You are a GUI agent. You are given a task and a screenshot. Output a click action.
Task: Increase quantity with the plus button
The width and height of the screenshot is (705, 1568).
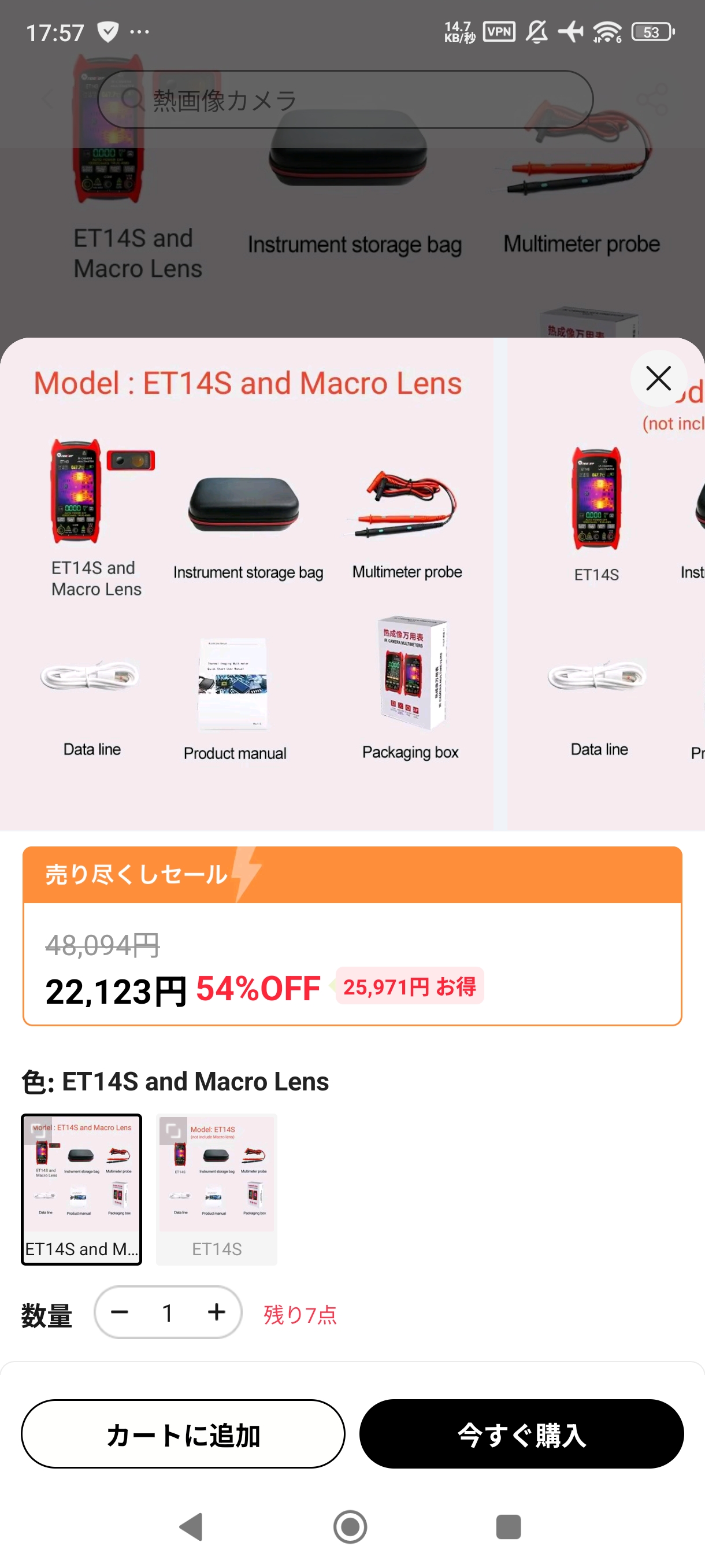(x=217, y=1312)
